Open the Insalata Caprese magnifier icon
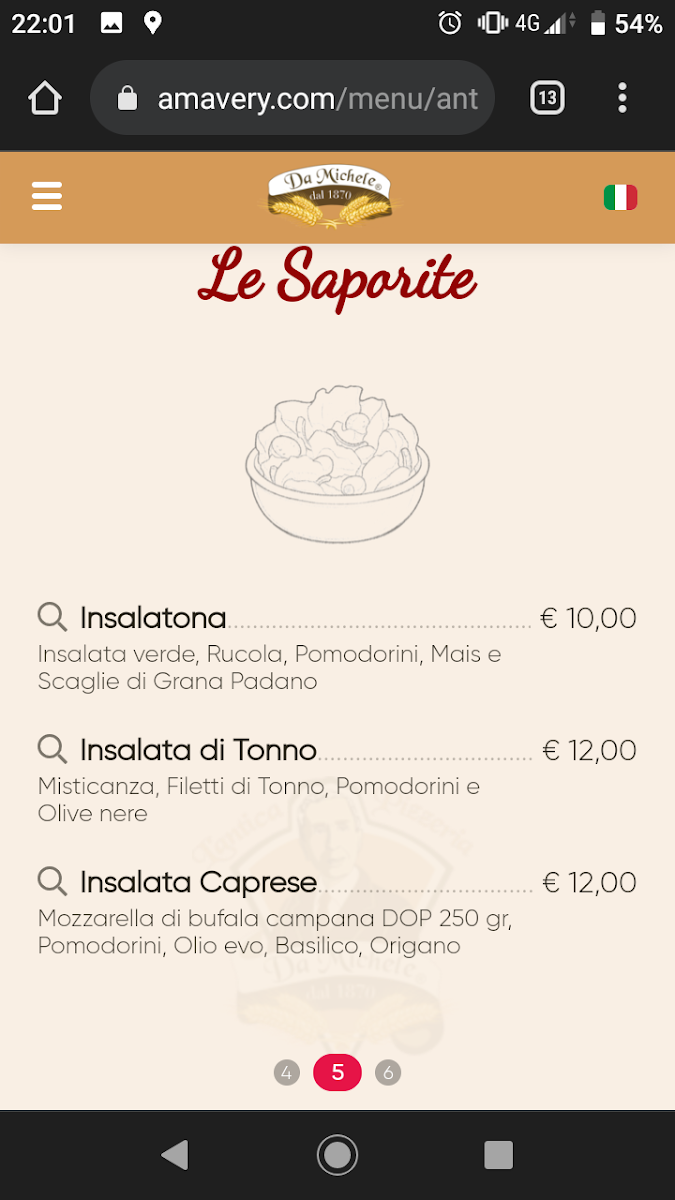This screenshot has height=1200, width=675. tap(52, 880)
